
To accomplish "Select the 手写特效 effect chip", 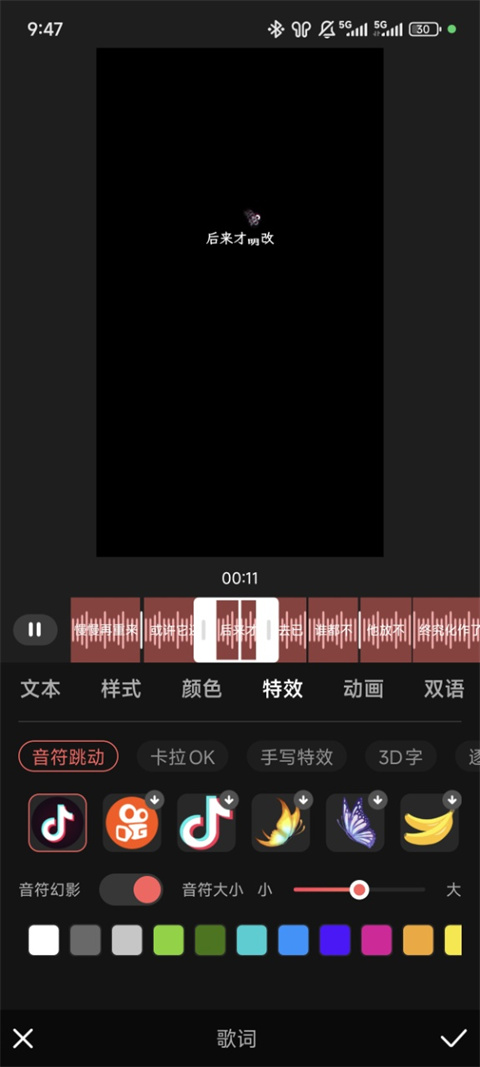I will 297,757.
